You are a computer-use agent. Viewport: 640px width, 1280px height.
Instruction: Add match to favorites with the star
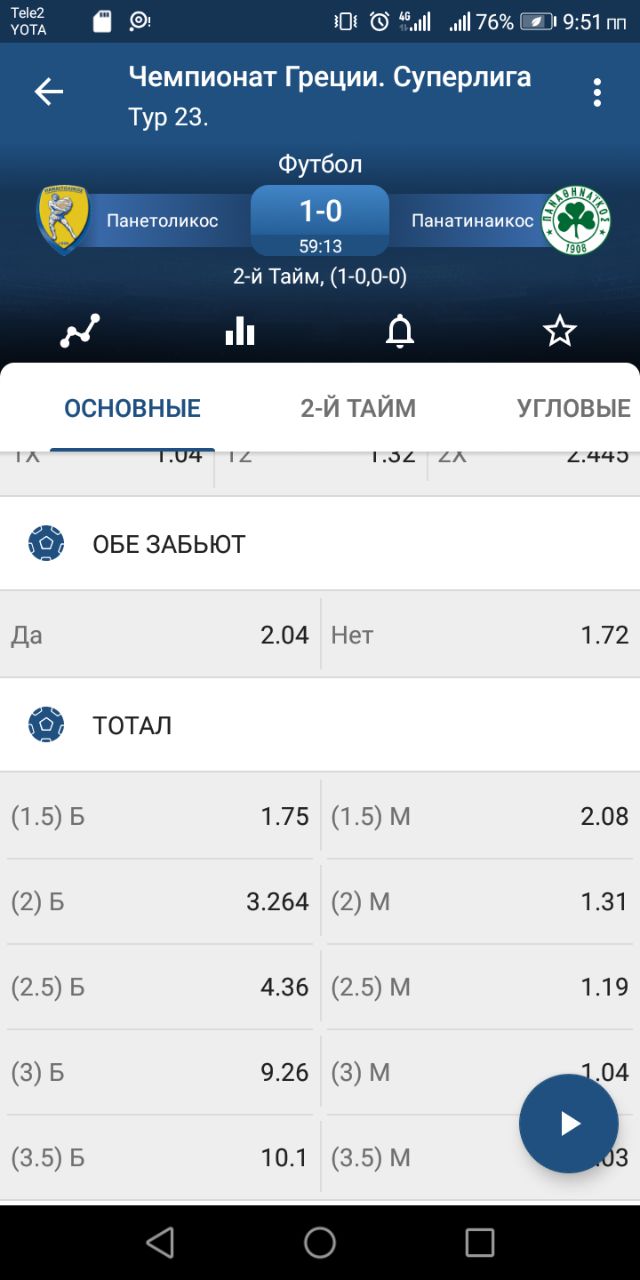pyautogui.click(x=559, y=331)
